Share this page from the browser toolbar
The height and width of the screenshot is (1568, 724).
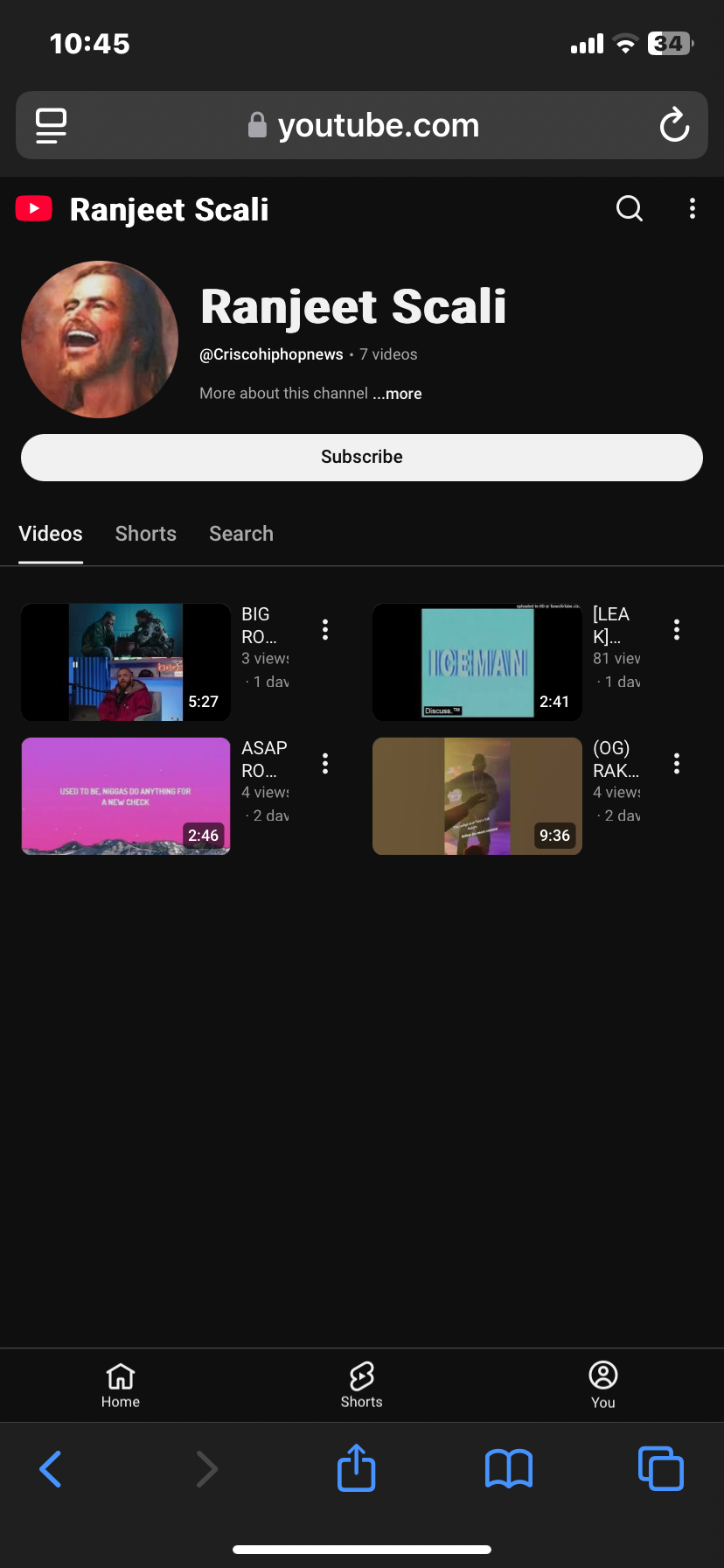tap(357, 1467)
